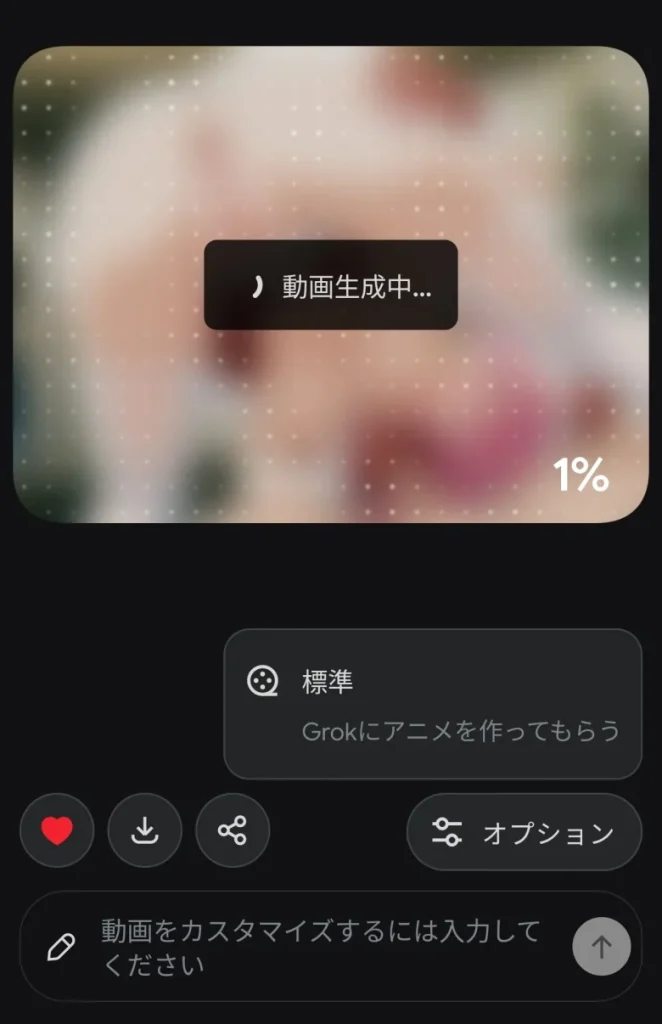Open the オプション settings button
The width and height of the screenshot is (662, 1024).
[524, 832]
